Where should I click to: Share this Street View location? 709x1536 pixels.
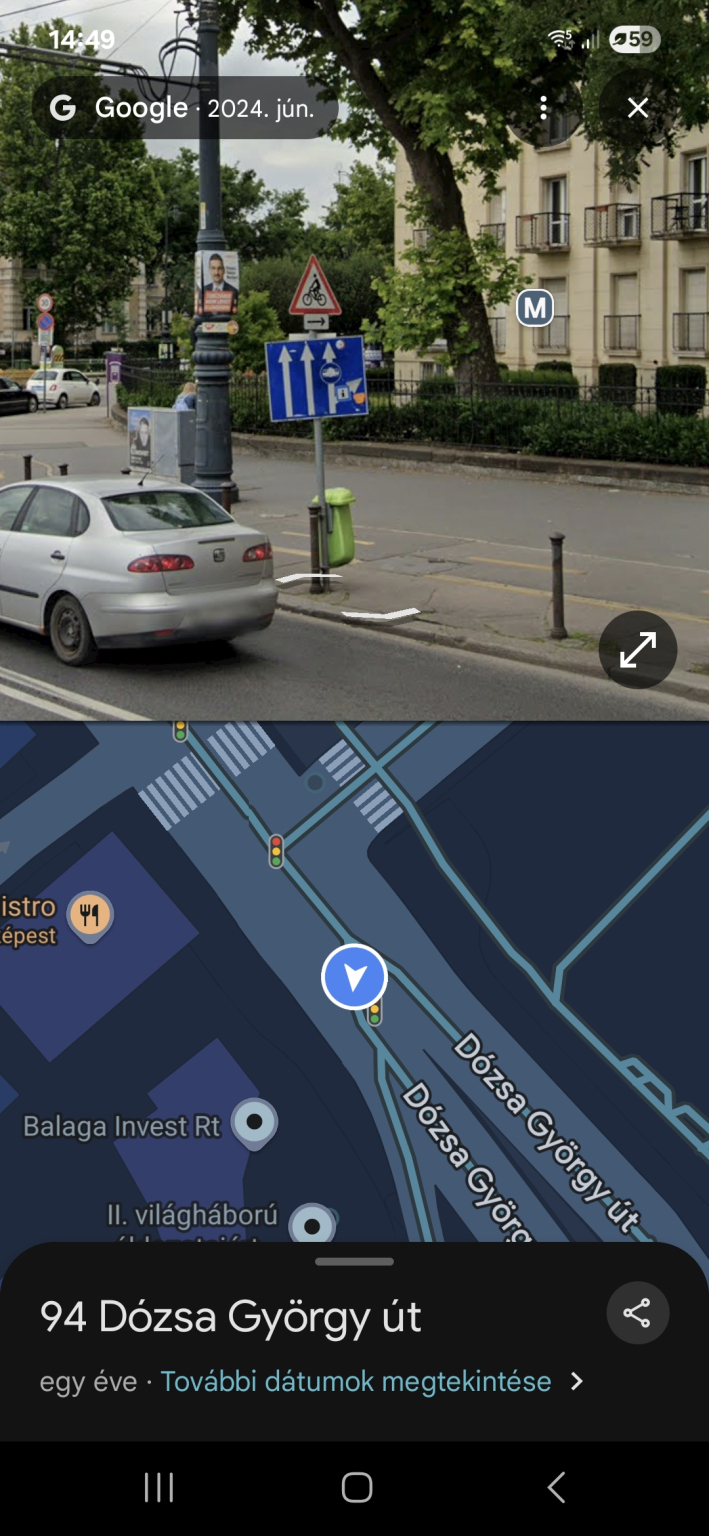pos(637,1312)
